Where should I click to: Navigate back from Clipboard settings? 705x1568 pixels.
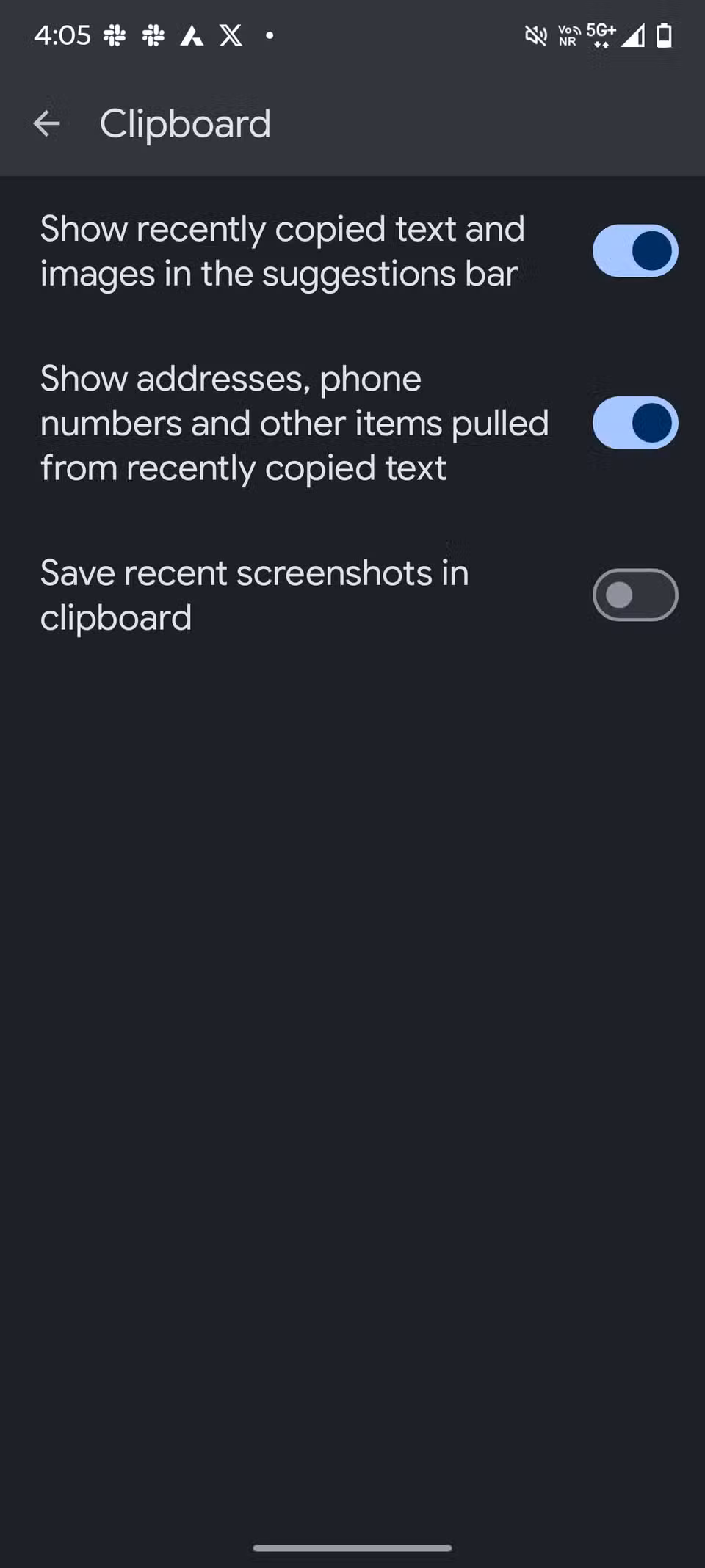point(46,123)
